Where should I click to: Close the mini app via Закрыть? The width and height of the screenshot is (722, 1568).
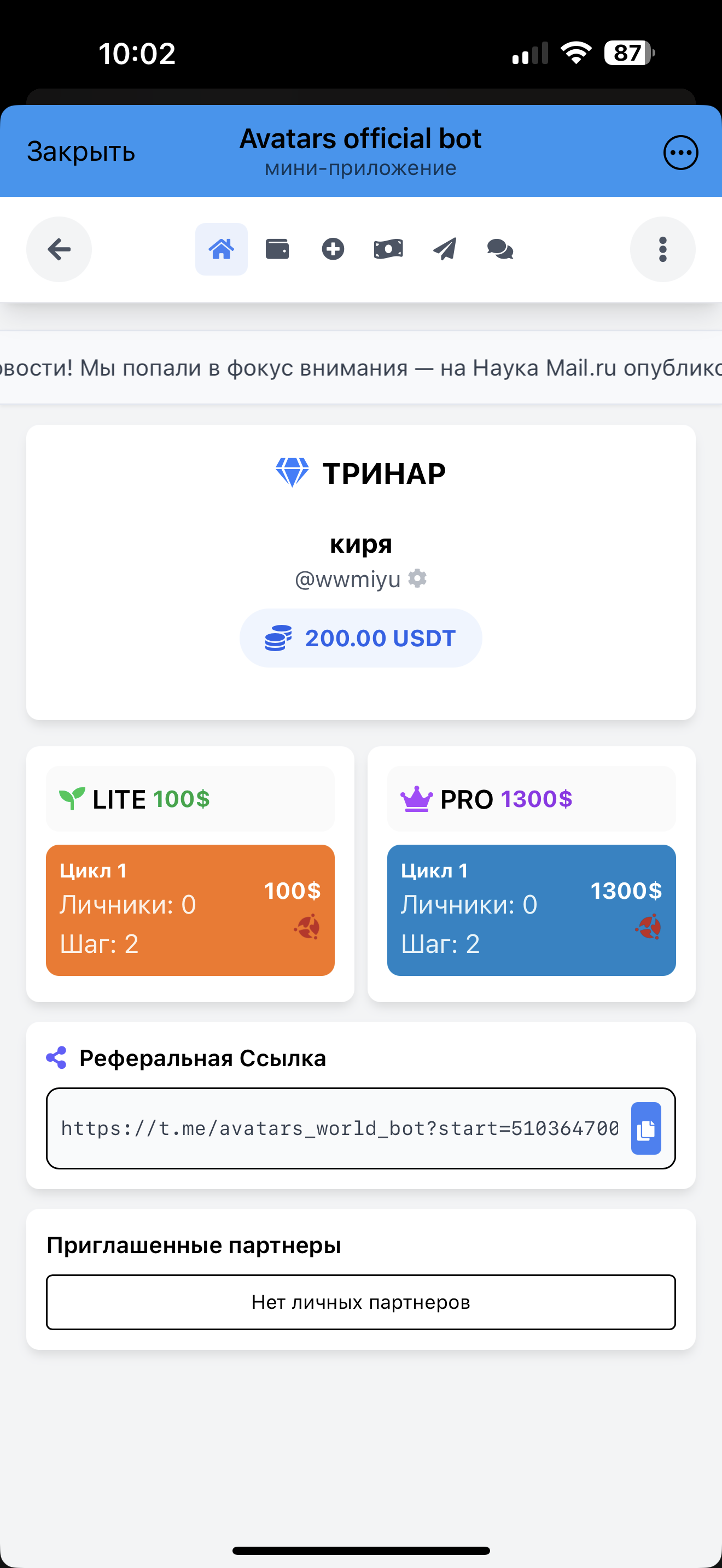80,151
